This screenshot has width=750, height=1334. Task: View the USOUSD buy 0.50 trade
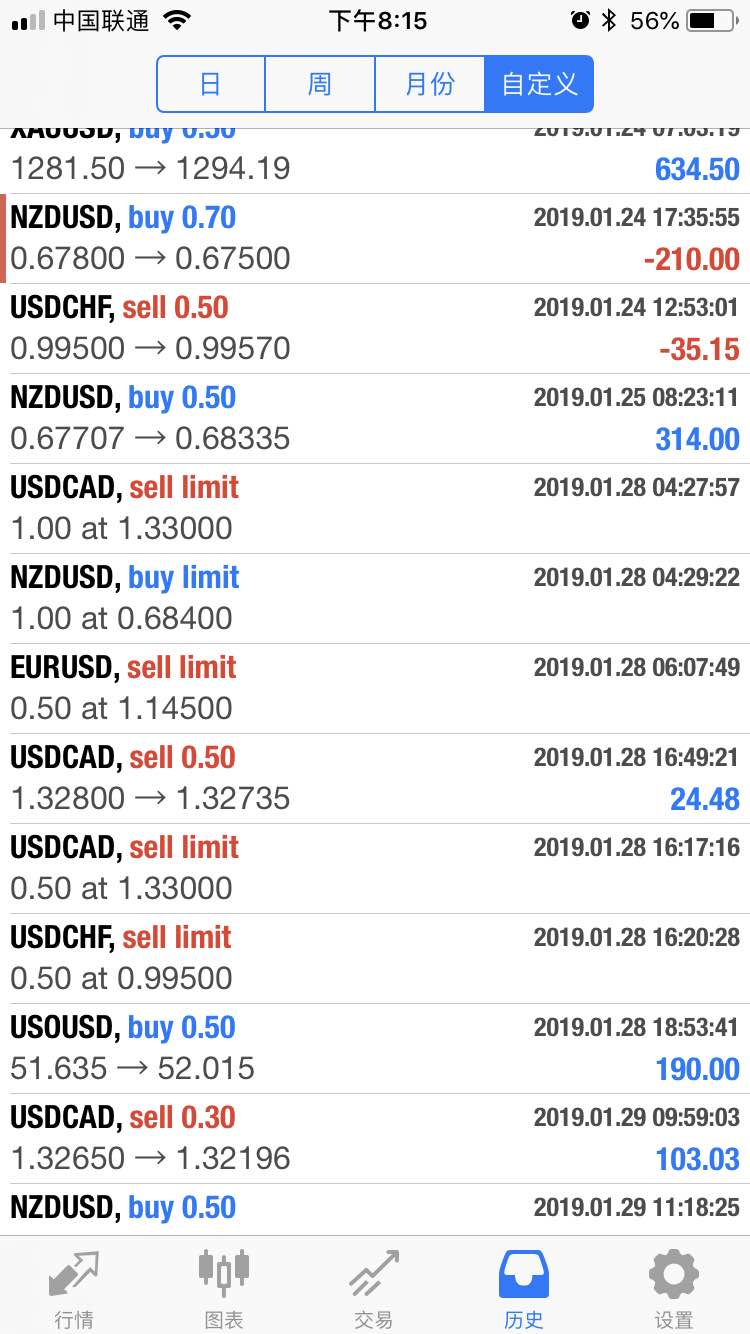pyautogui.click(x=375, y=1049)
